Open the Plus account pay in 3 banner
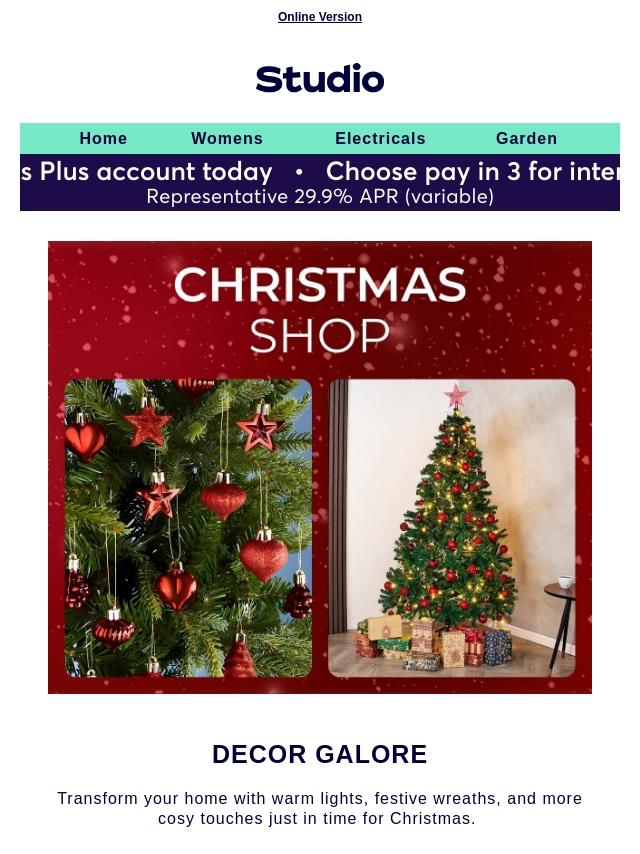Viewport: 640px width, 854px height. click(x=320, y=182)
